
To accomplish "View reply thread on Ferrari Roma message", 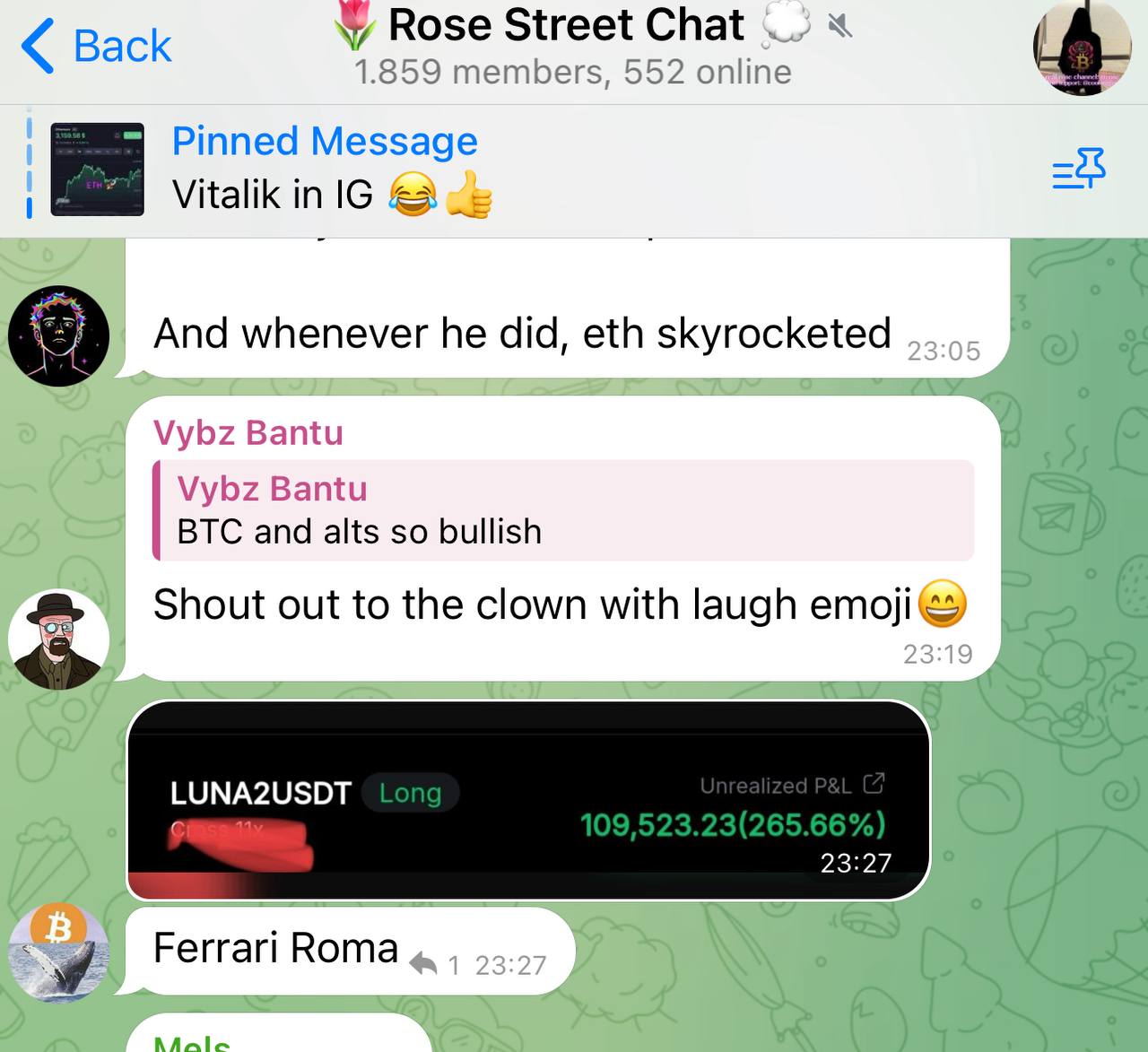I will point(434,965).
